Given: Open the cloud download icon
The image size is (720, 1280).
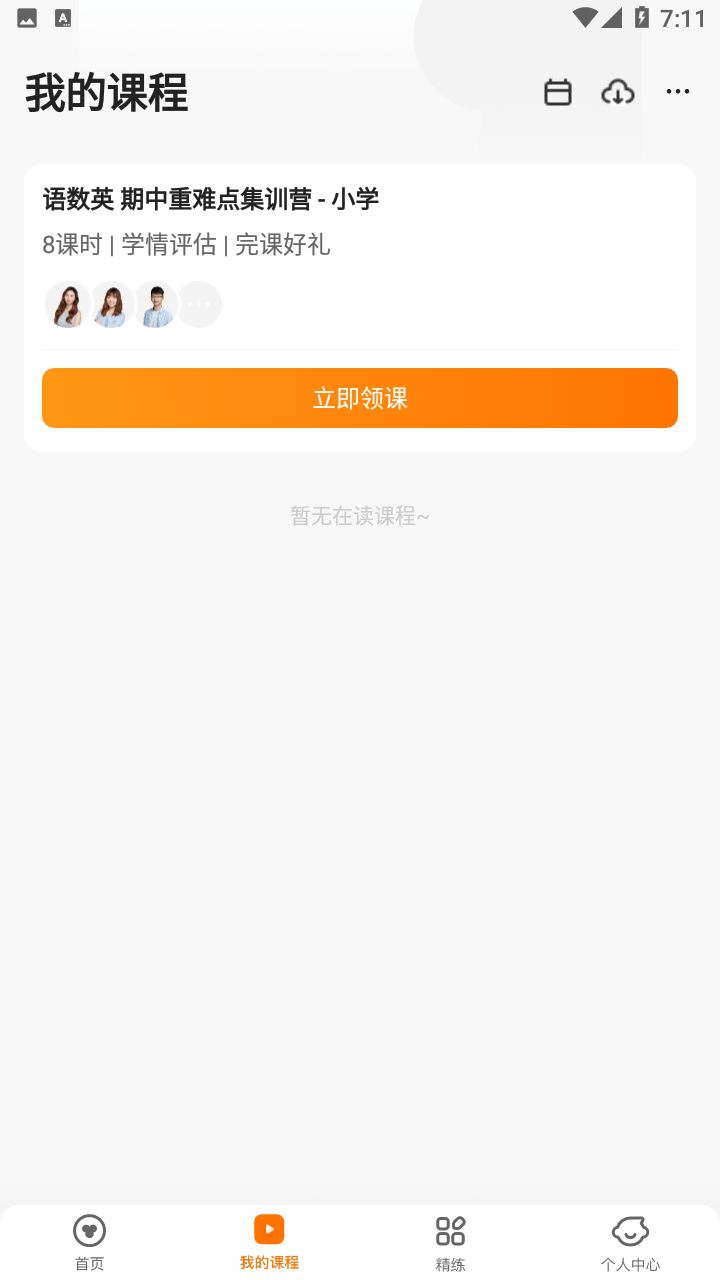Looking at the screenshot, I should (618, 92).
